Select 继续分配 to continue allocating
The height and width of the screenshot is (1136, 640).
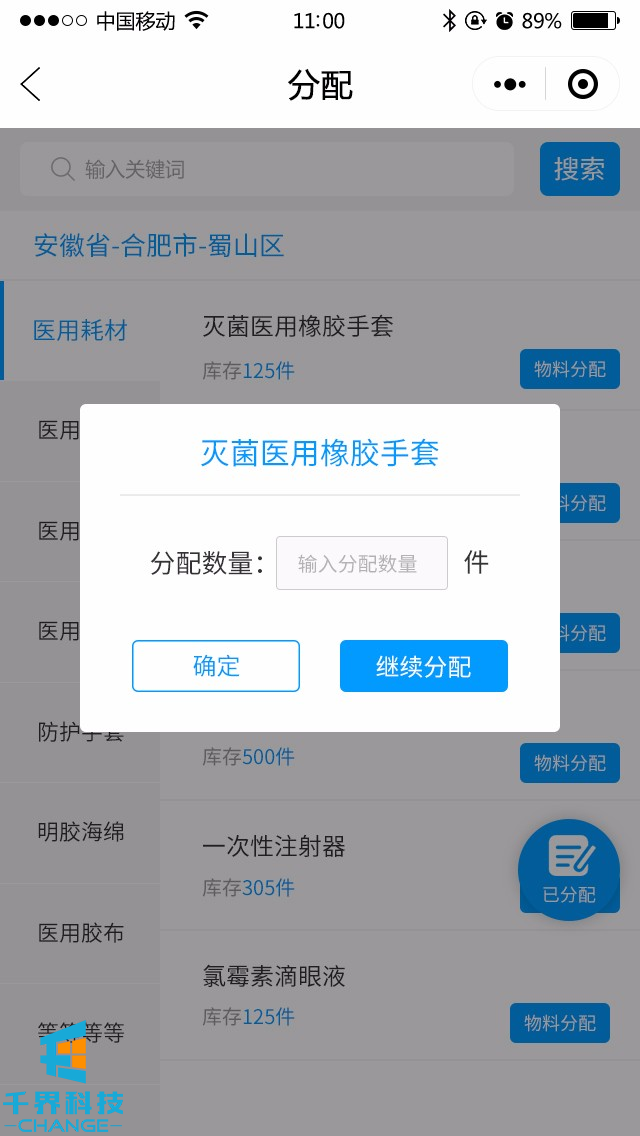(424, 666)
